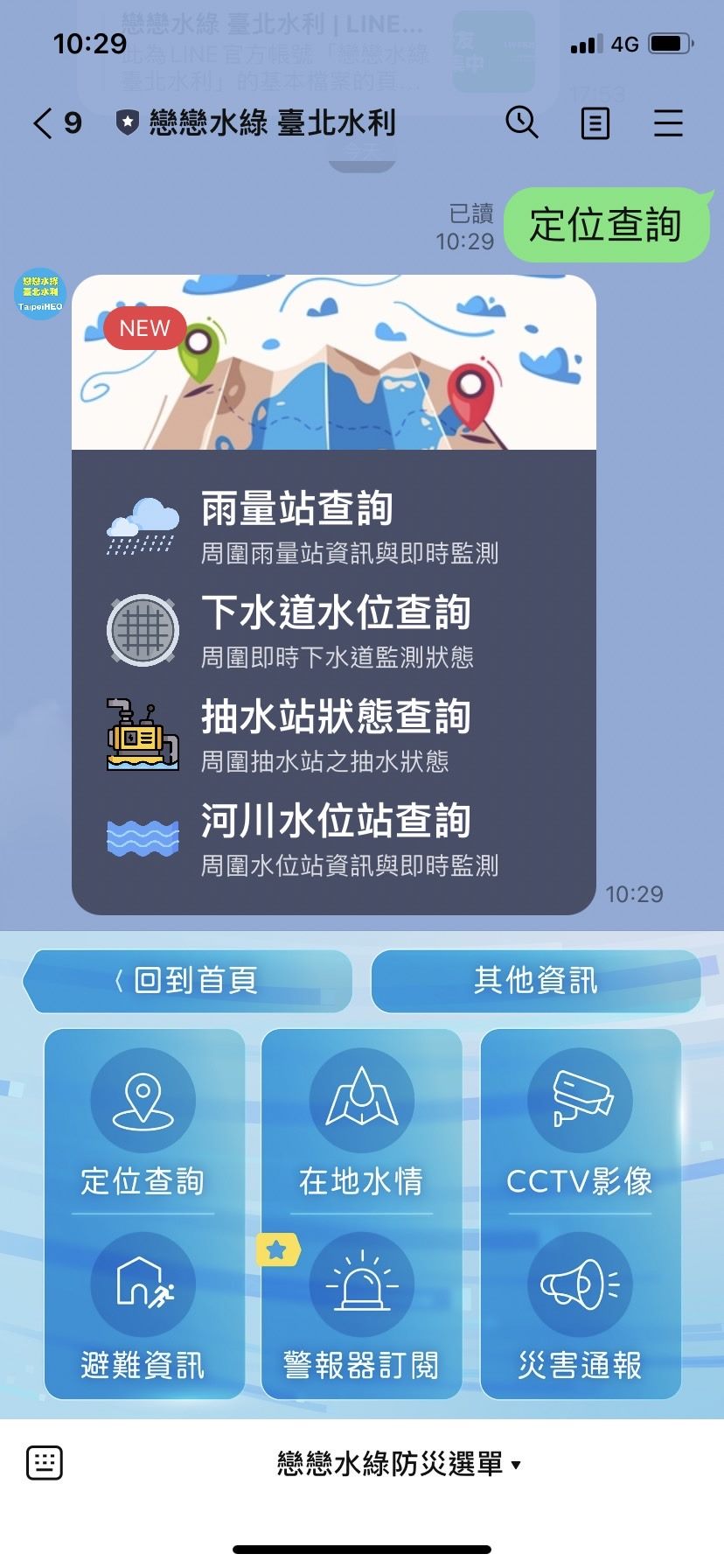Collapse the 戀戀水綠防災選單 menu
Screen dimensions: 724x1568
coord(399,1463)
